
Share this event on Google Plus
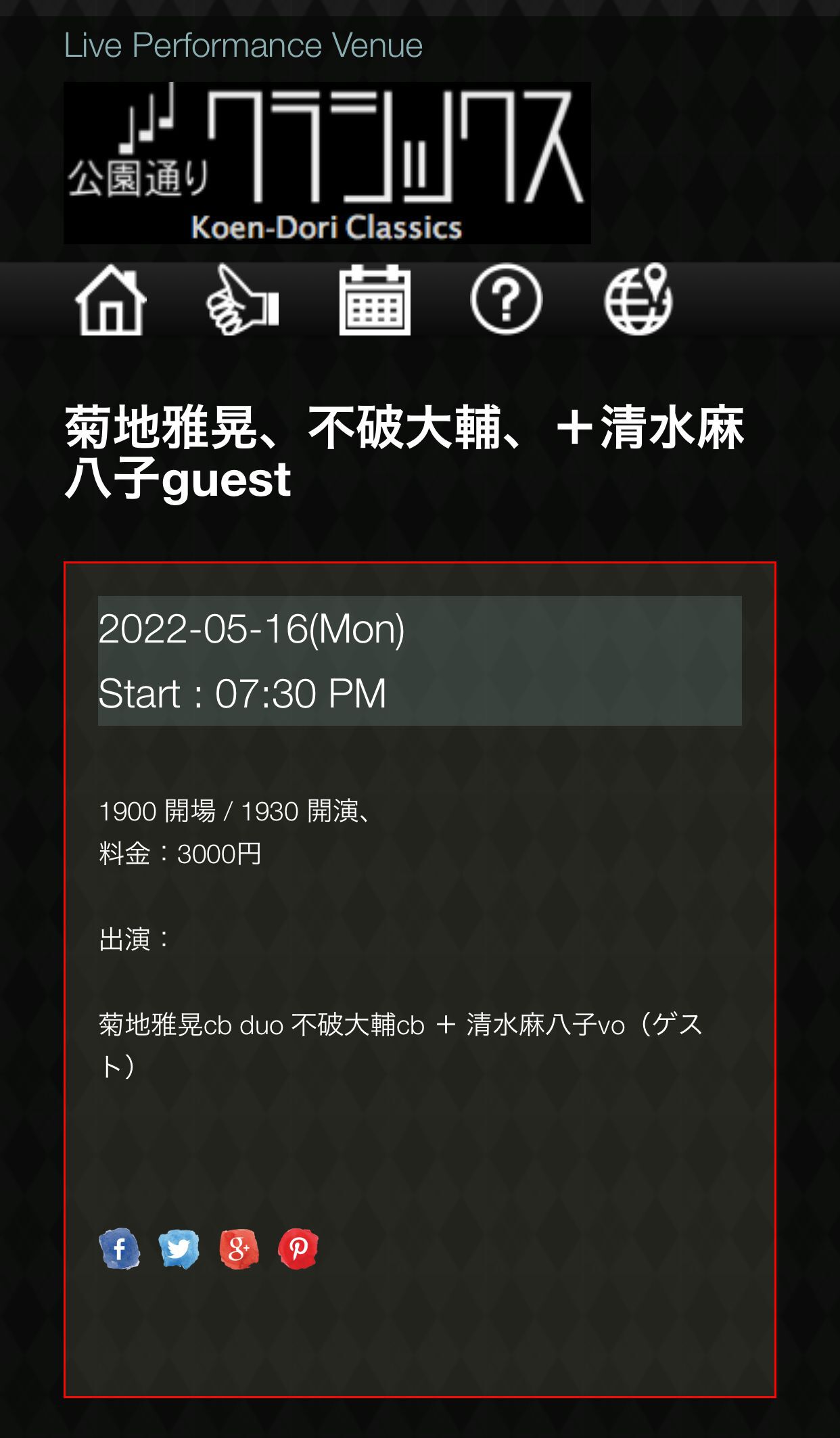coord(239,1249)
